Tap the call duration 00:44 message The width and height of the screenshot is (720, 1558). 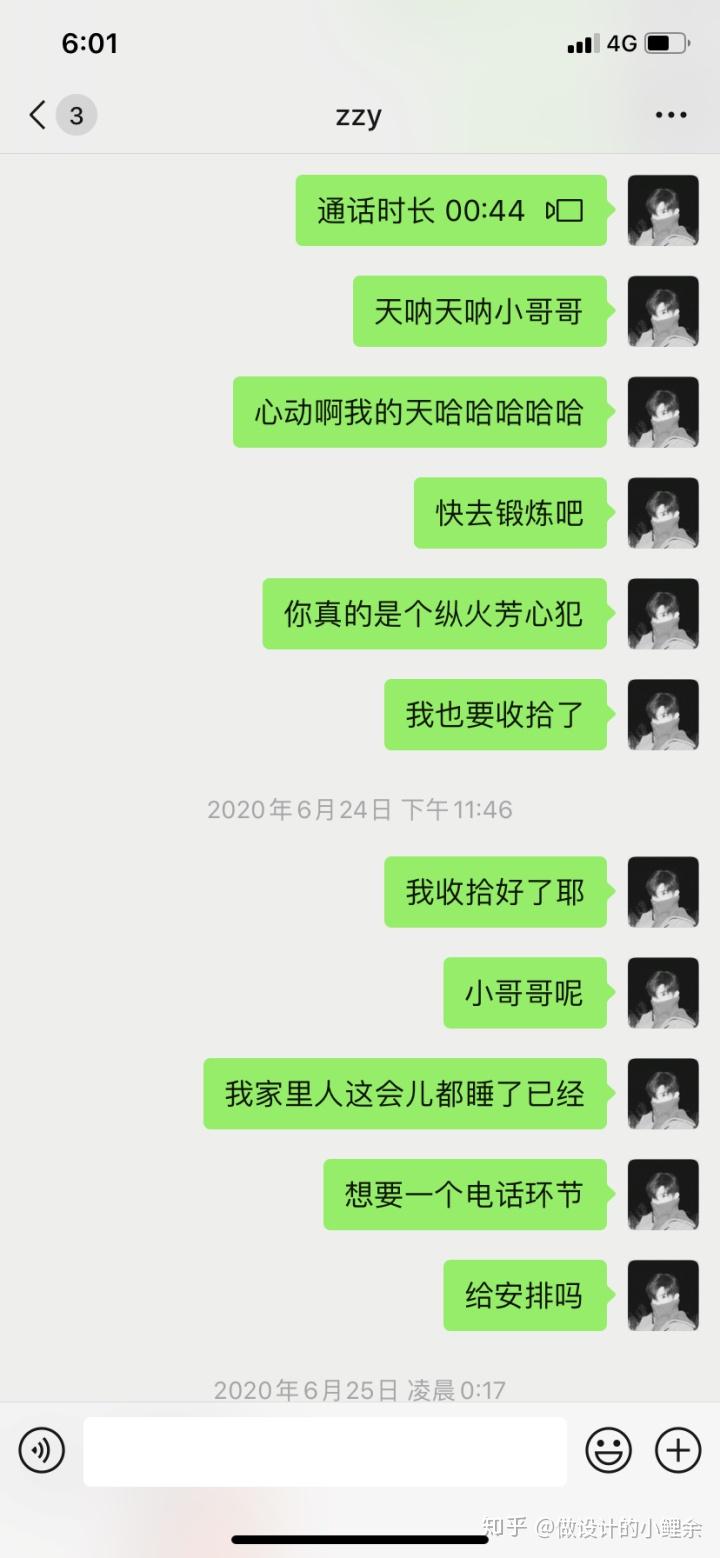[451, 210]
